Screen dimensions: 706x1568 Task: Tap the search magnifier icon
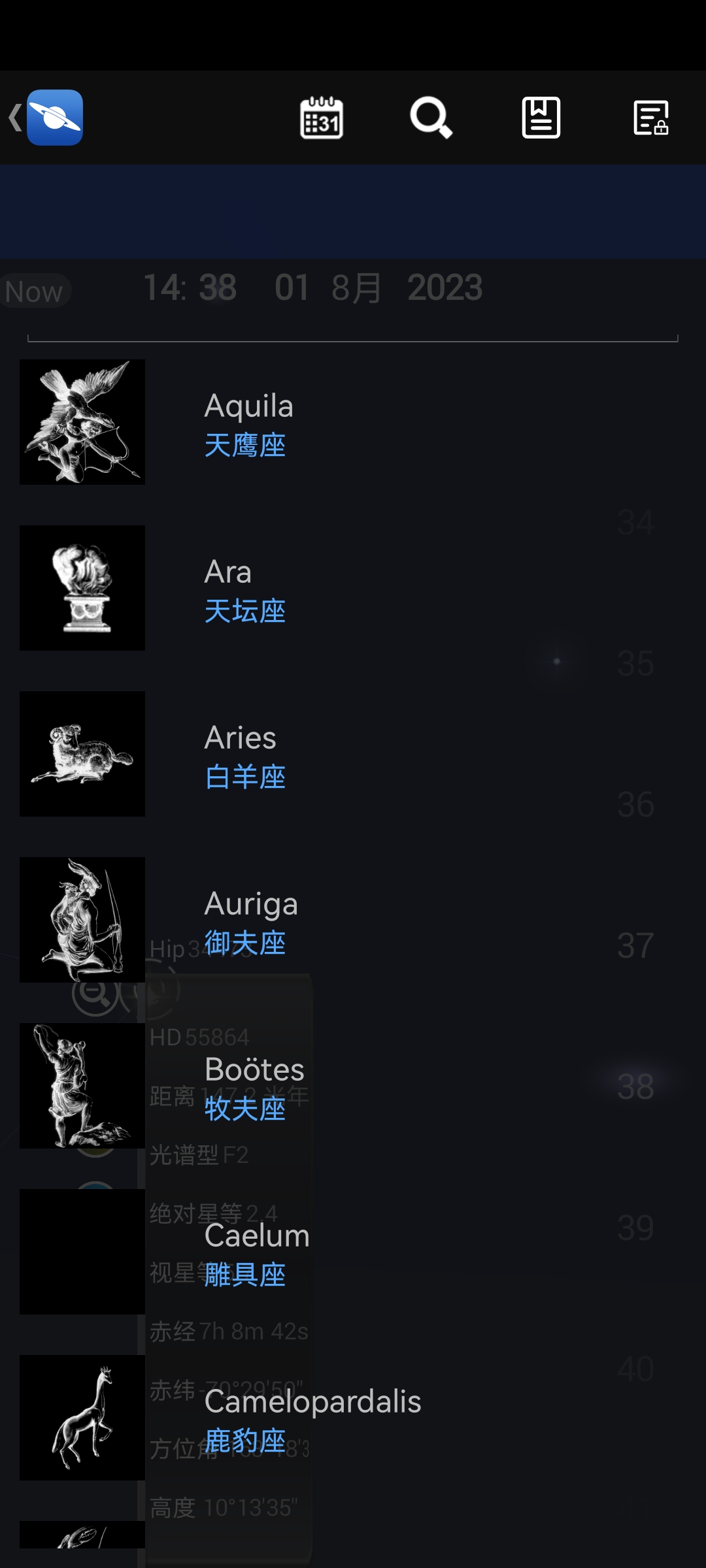[432, 118]
